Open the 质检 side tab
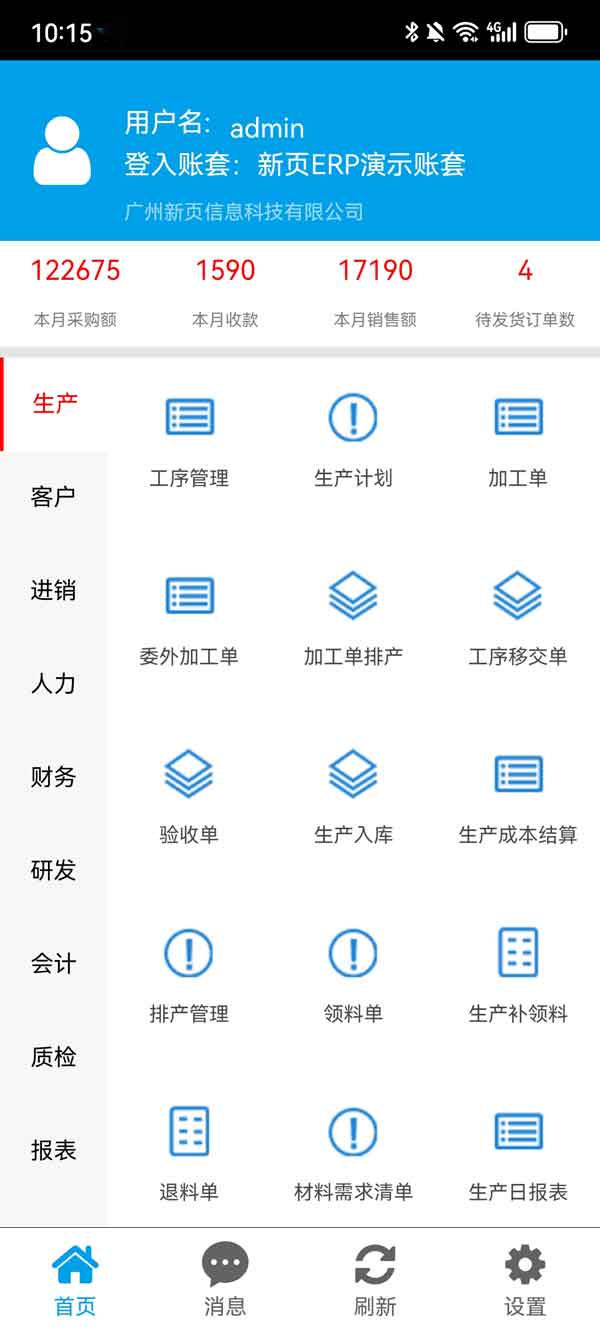The image size is (600, 1327). [53, 1057]
